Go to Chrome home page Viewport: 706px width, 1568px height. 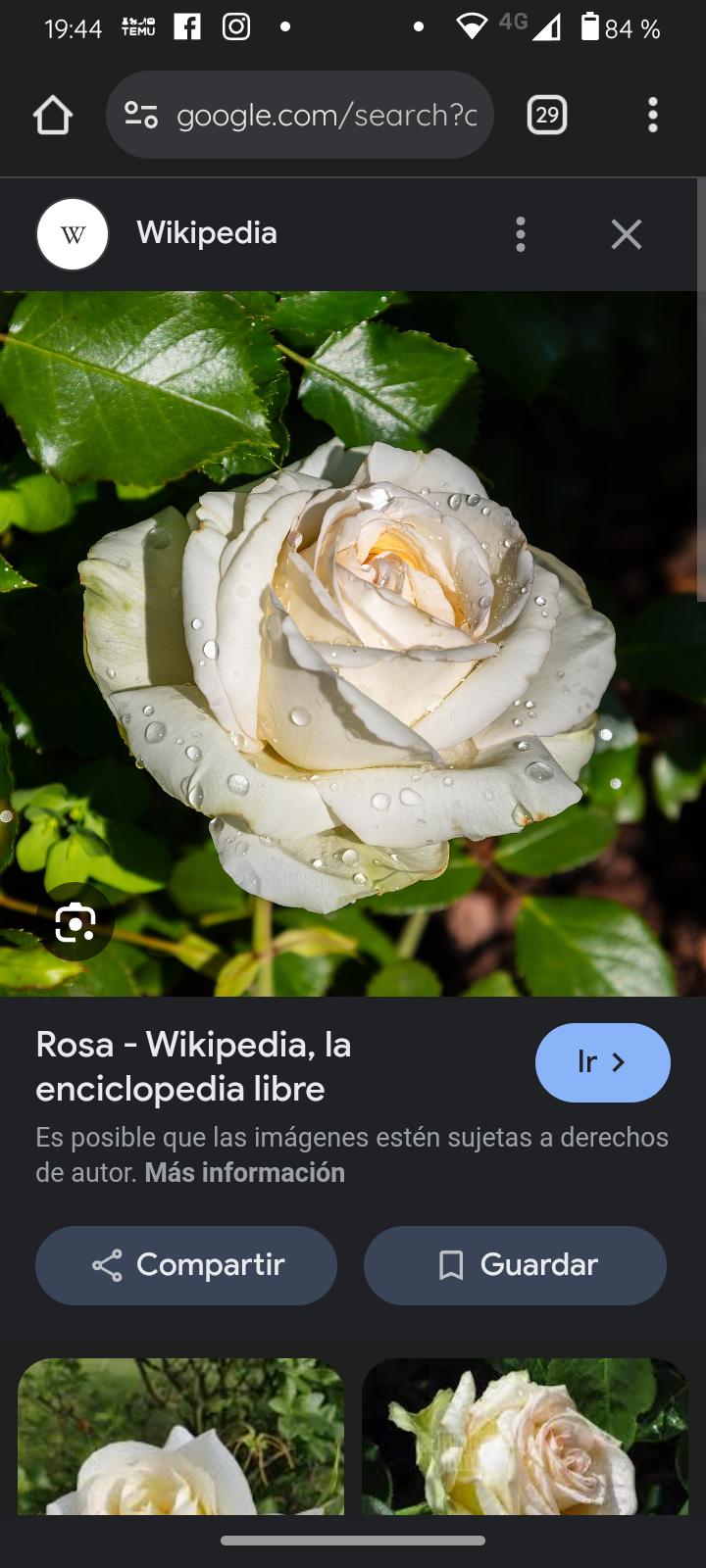(x=53, y=116)
